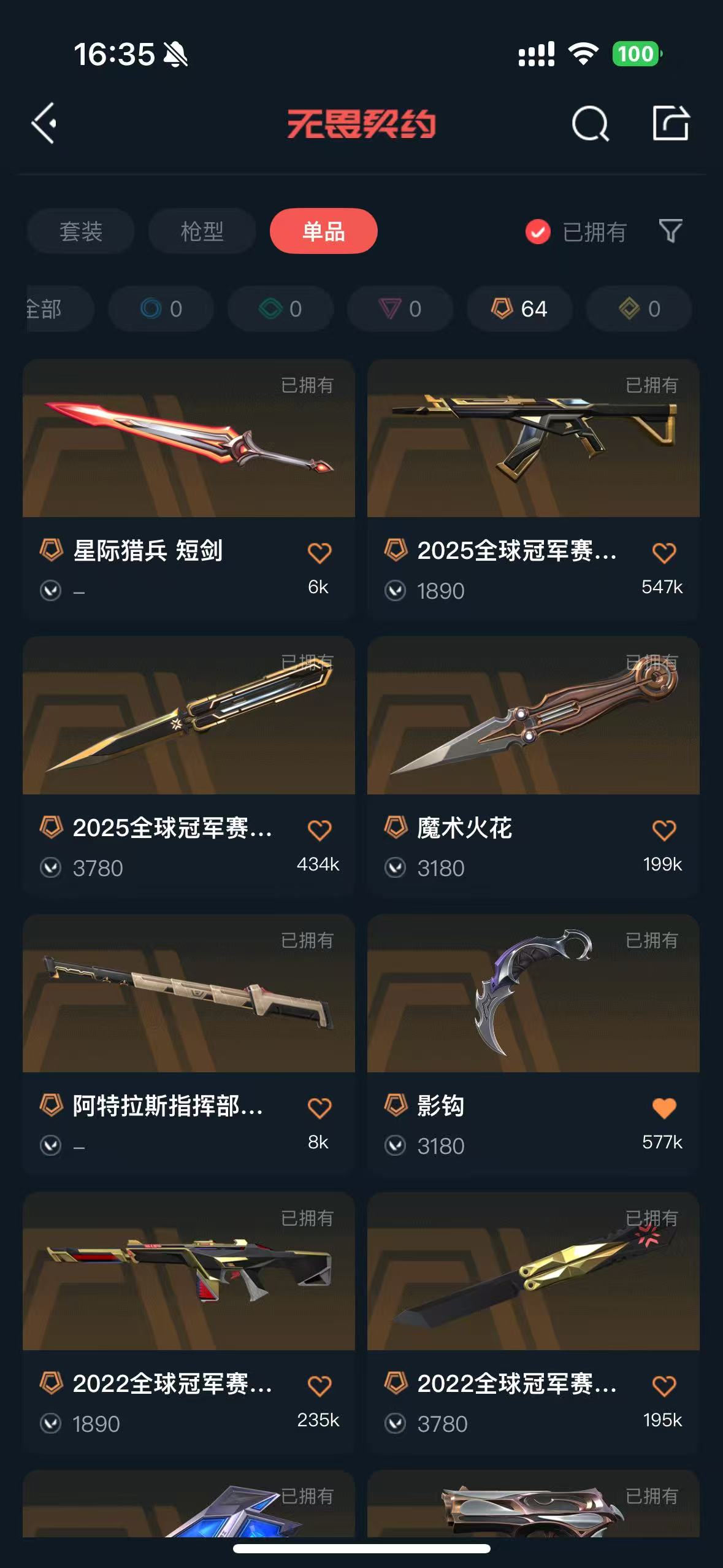Select the blue tier chip showing 0
The width and height of the screenshot is (723, 1568).
(161, 309)
